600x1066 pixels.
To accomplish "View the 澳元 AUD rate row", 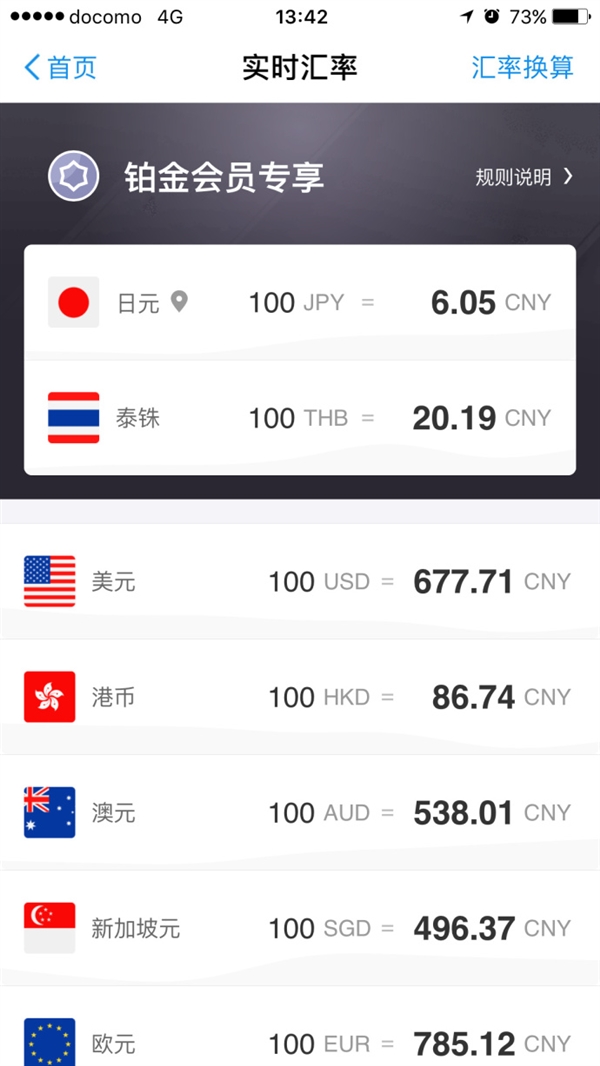I will click(300, 812).
